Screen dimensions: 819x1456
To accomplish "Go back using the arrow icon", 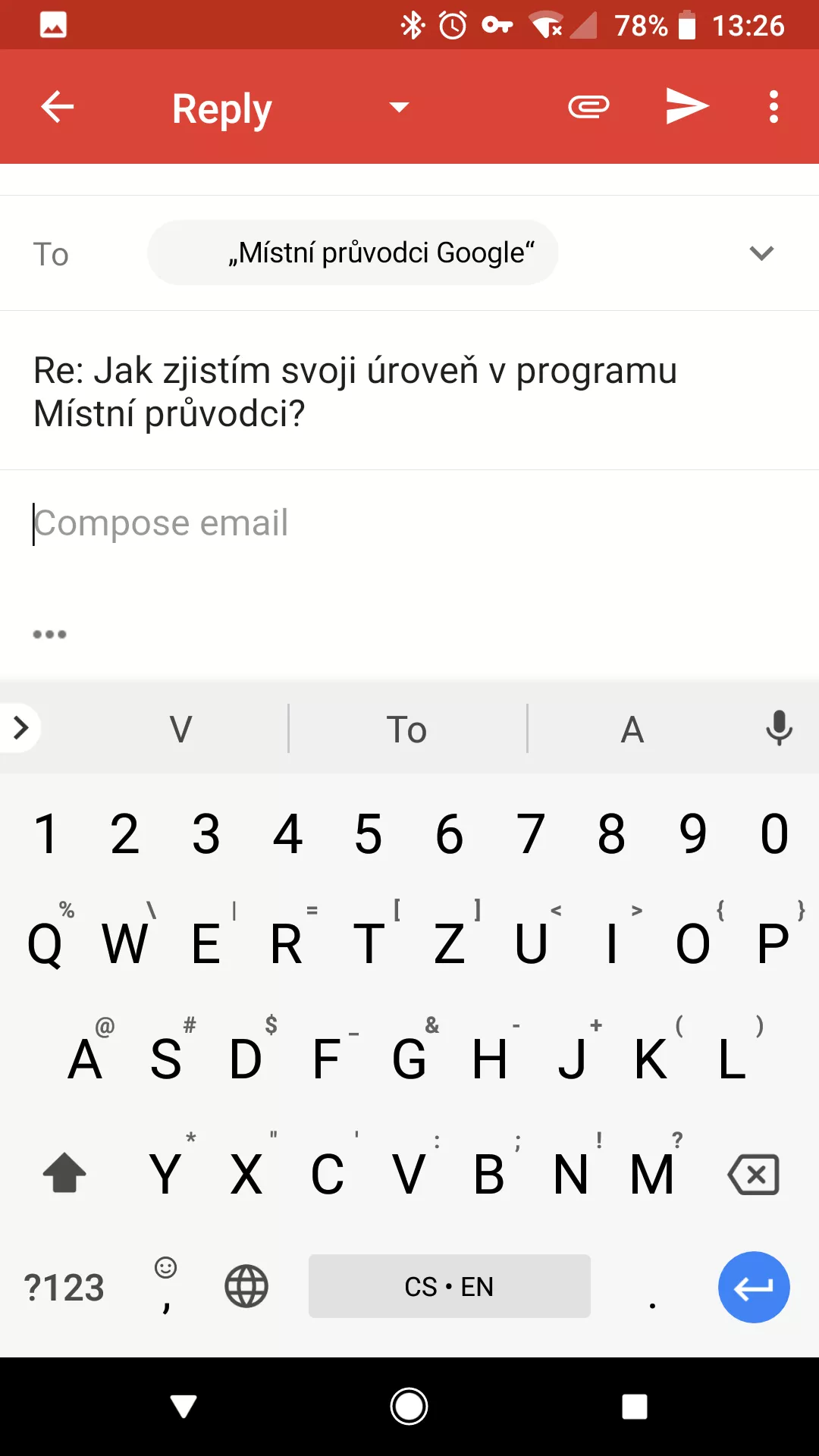I will (x=57, y=107).
